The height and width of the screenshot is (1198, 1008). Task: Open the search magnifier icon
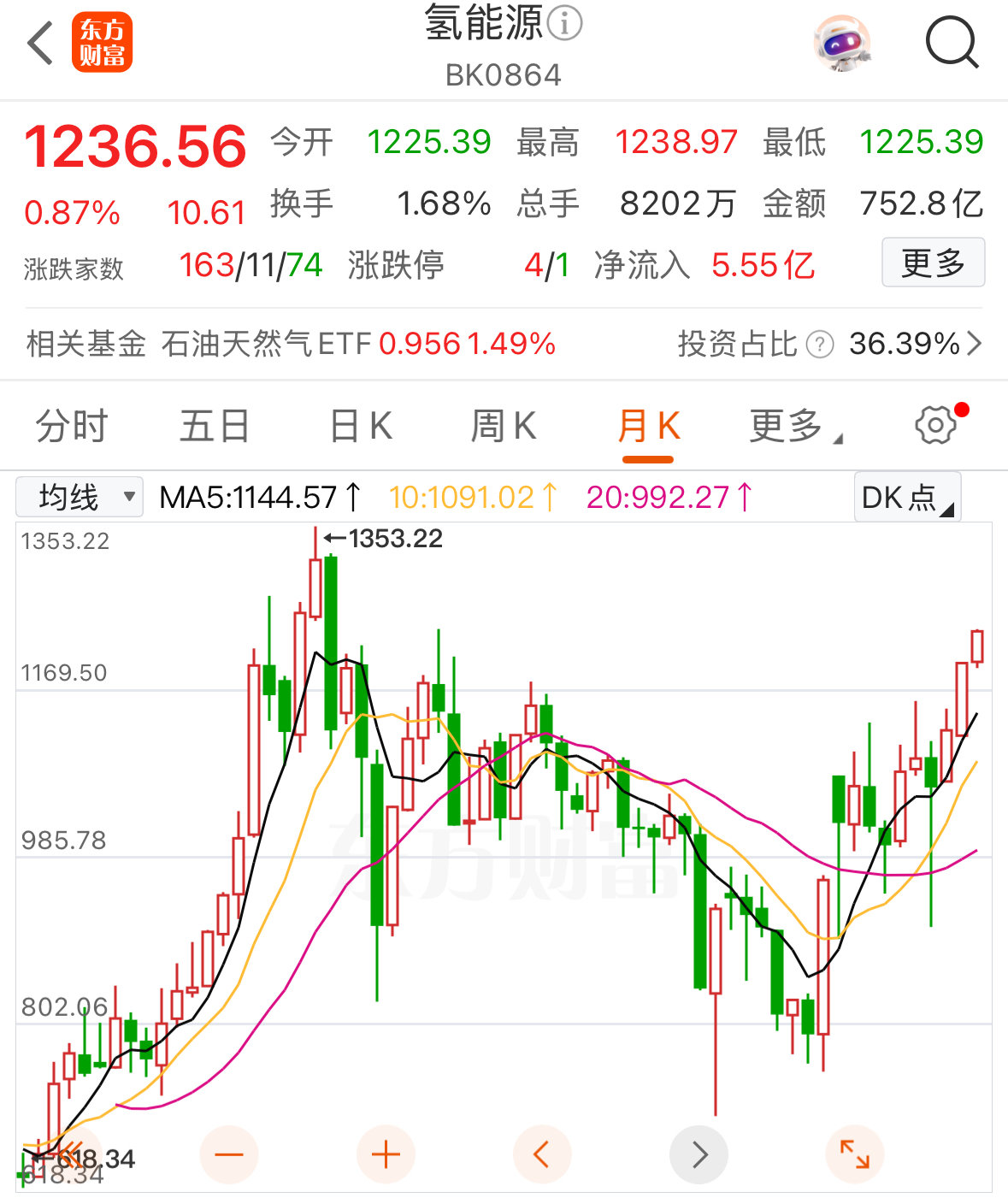coord(952,42)
